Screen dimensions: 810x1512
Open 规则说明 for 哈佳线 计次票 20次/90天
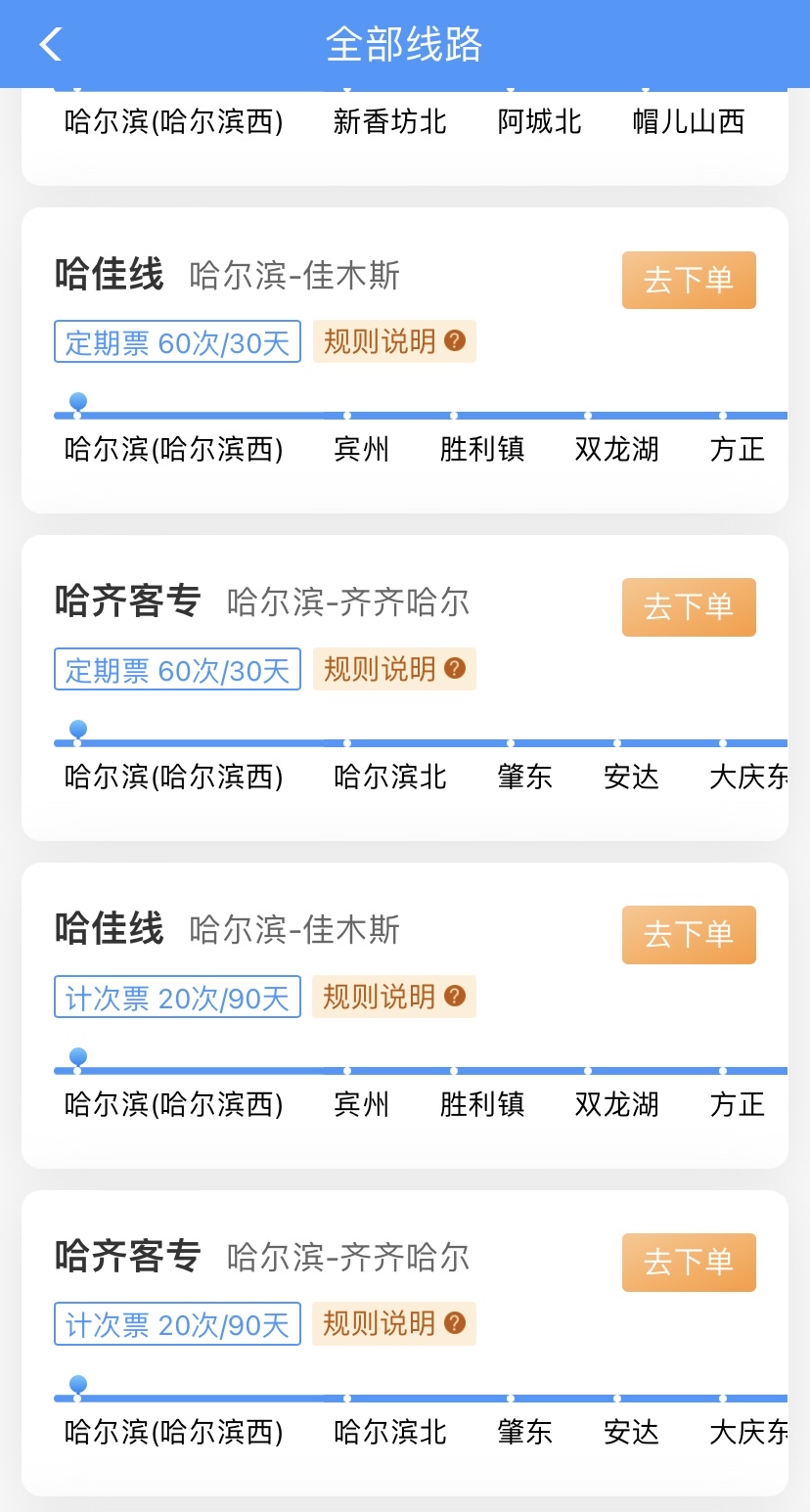click(x=394, y=997)
